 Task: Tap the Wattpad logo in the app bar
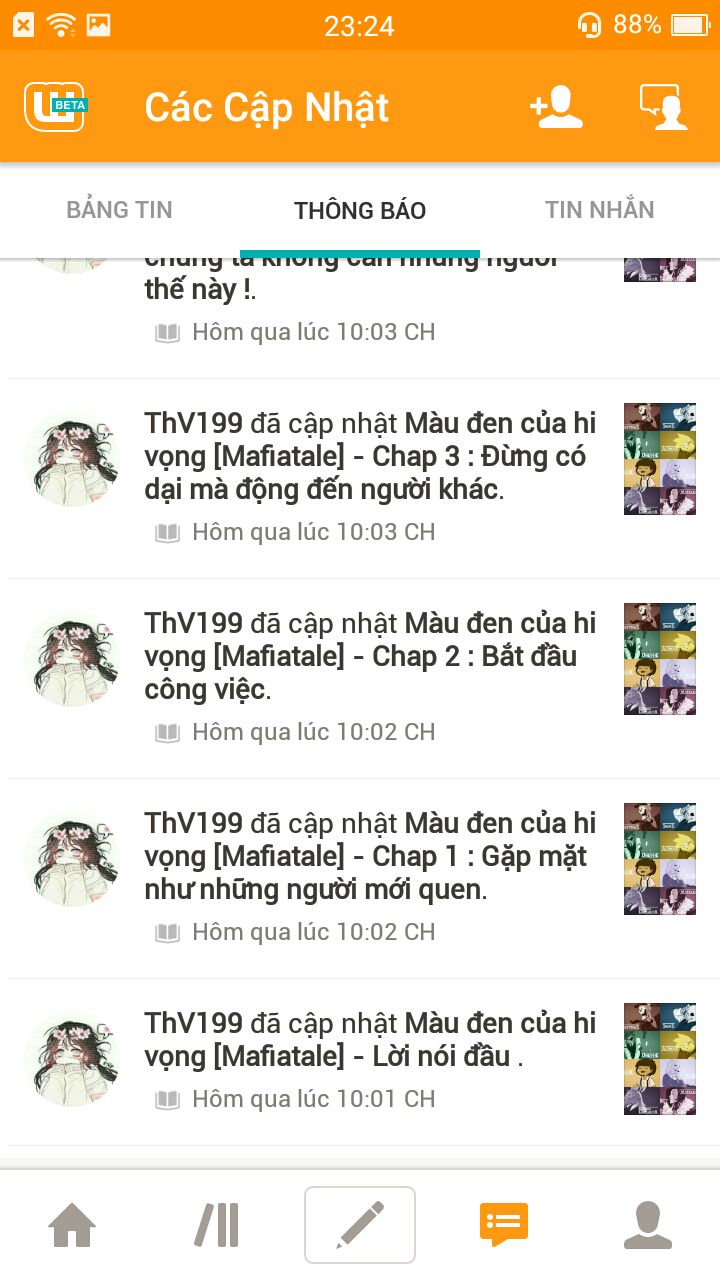coord(55,107)
